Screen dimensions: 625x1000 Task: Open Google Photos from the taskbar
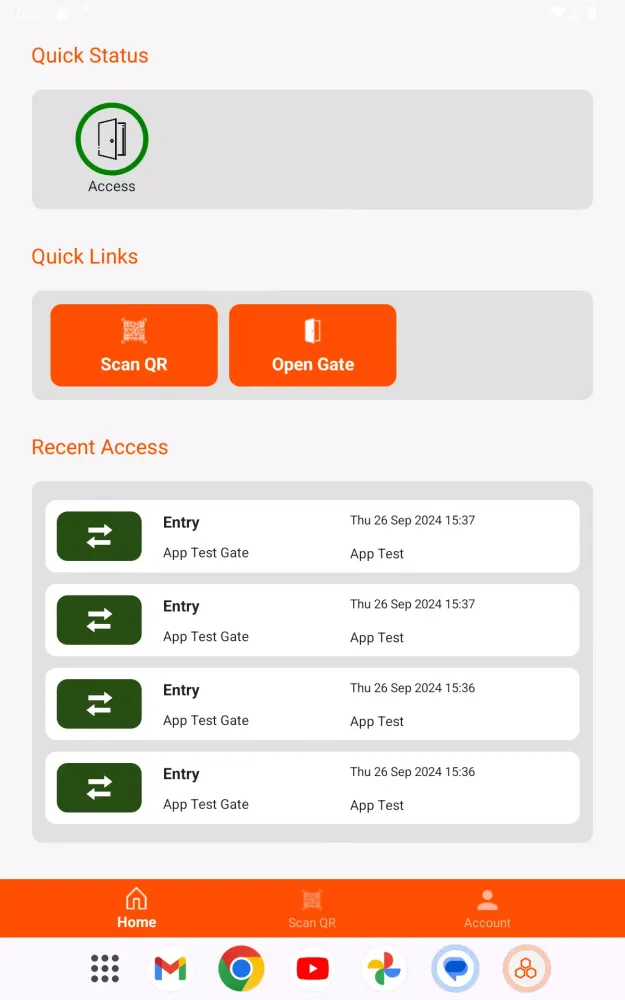(384, 968)
